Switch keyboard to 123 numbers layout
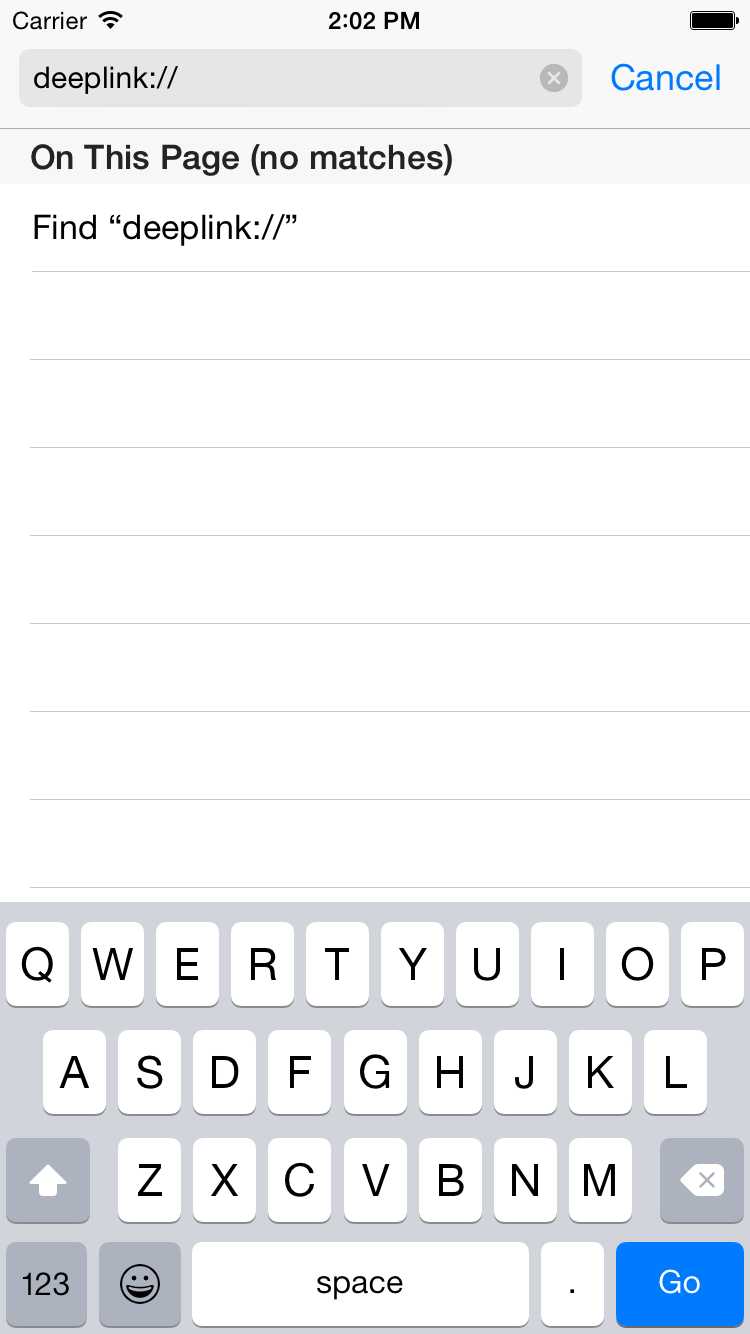 click(46, 1283)
